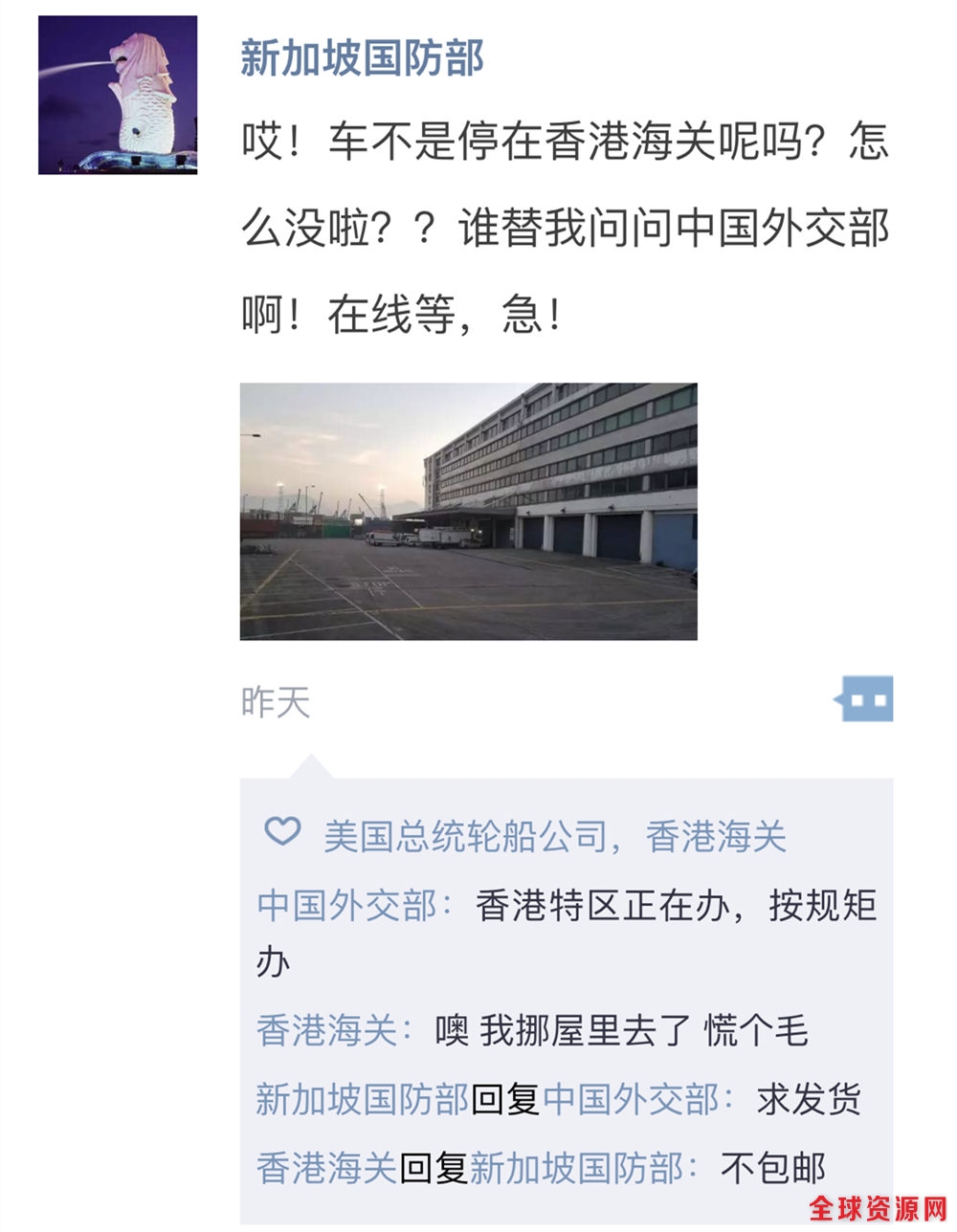Tap the 新加坡国防部 username link
957x1232 pixels.
pyautogui.click(x=362, y=58)
